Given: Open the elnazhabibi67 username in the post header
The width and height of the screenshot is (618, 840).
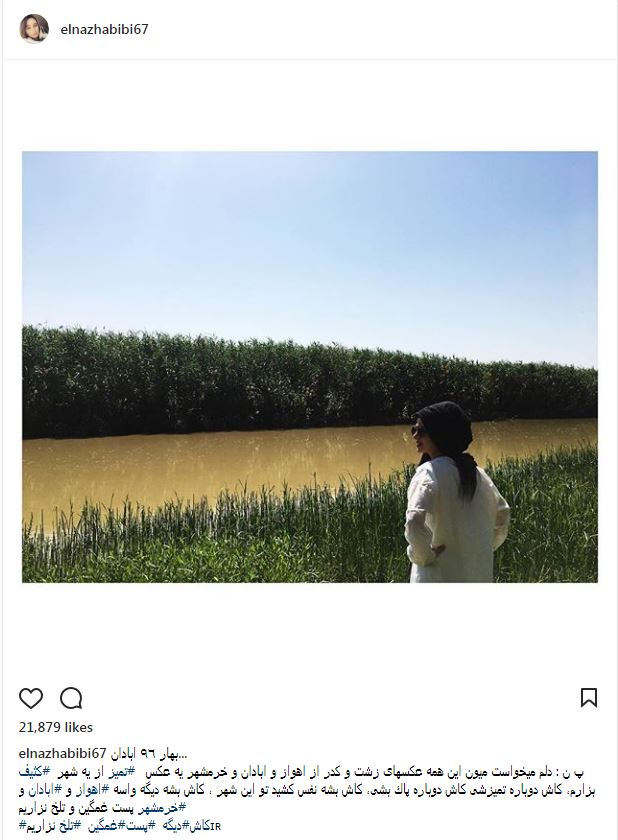Looking at the screenshot, I should pyautogui.click(x=103, y=30).
